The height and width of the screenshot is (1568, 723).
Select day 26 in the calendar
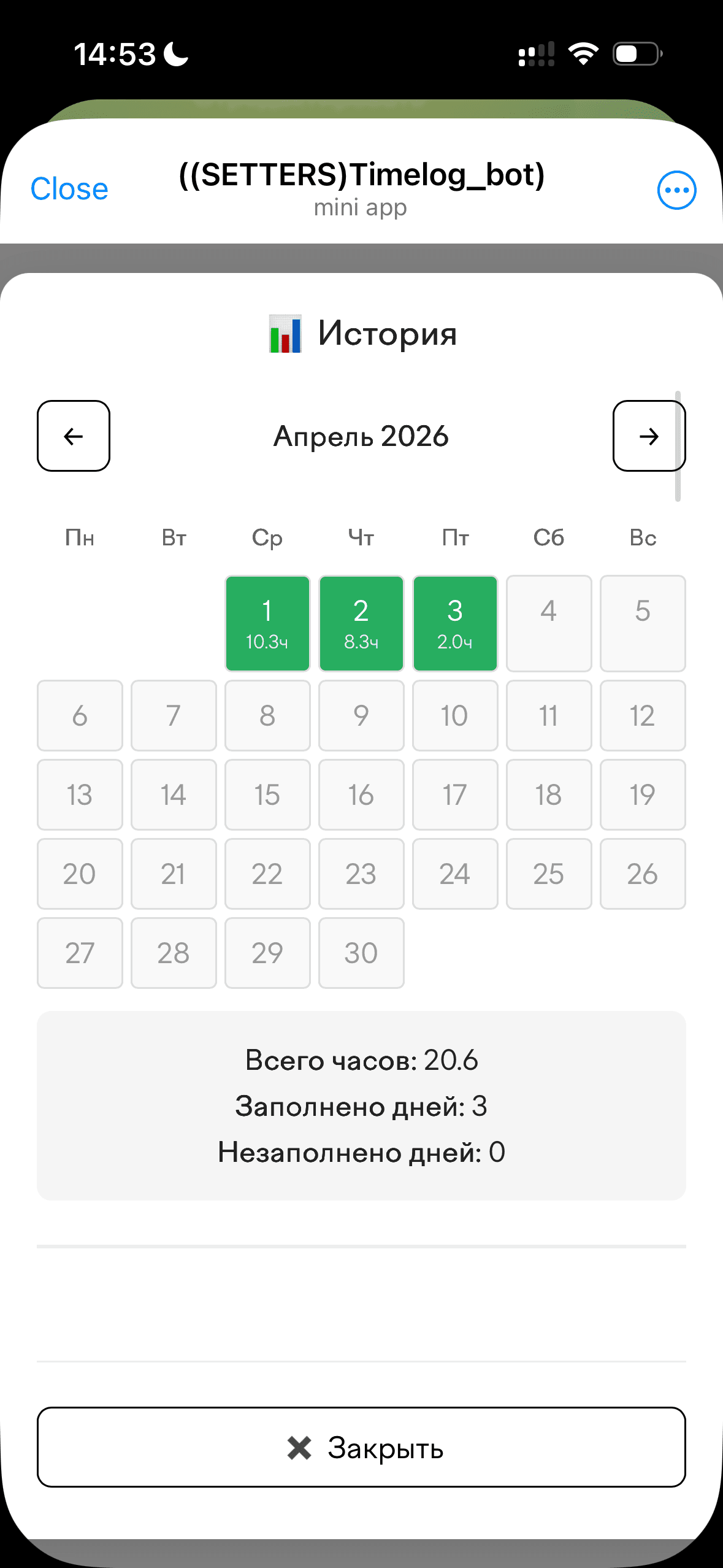[x=643, y=874]
